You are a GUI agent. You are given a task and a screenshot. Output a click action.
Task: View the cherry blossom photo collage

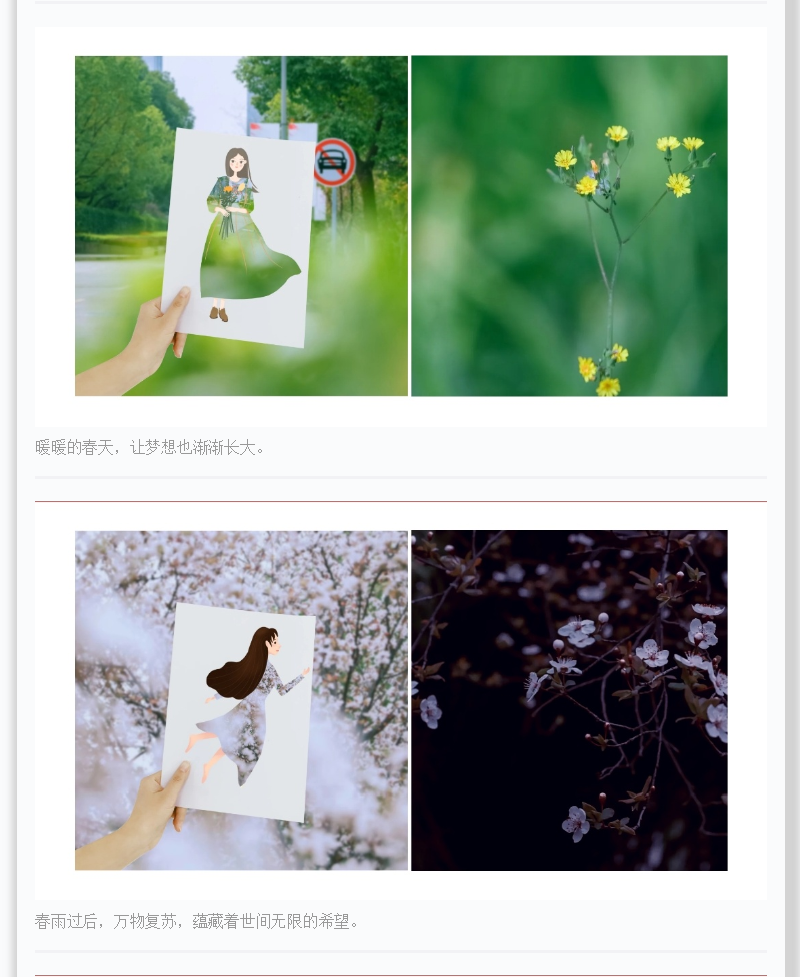coord(401,700)
